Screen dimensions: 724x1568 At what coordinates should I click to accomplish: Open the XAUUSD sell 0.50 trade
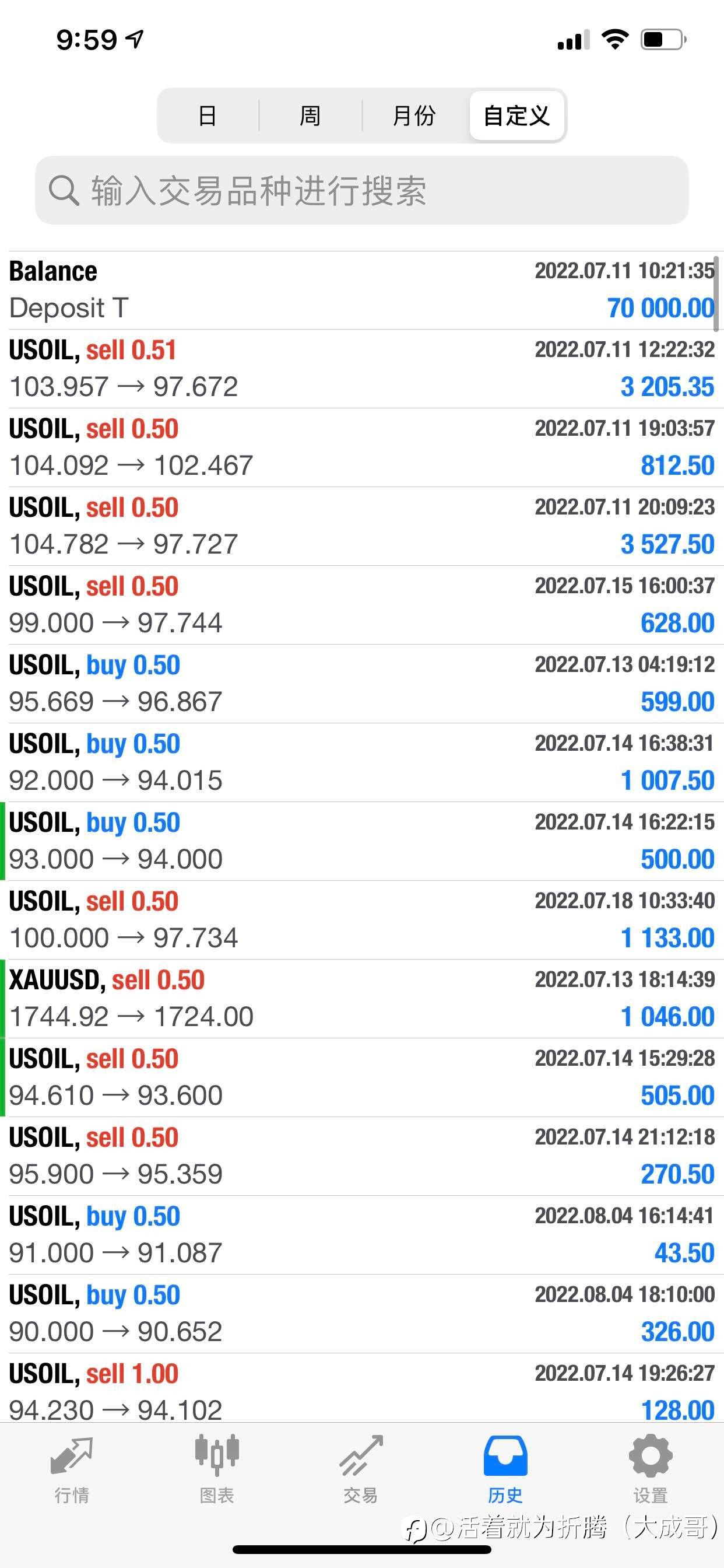pyautogui.click(x=362, y=999)
